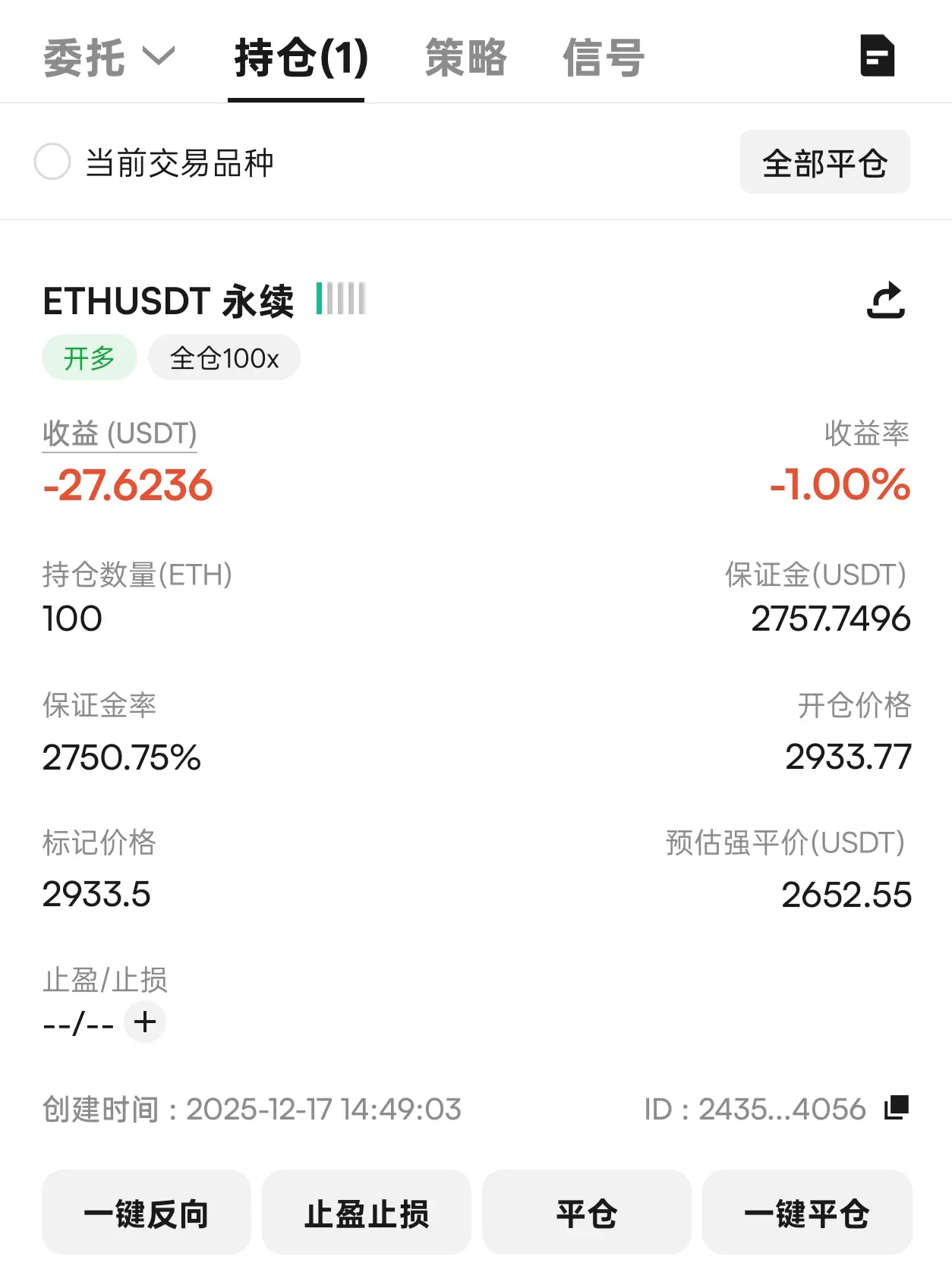Tap the 一键反向 button
The height and width of the screenshot is (1288, 952).
(x=146, y=1213)
